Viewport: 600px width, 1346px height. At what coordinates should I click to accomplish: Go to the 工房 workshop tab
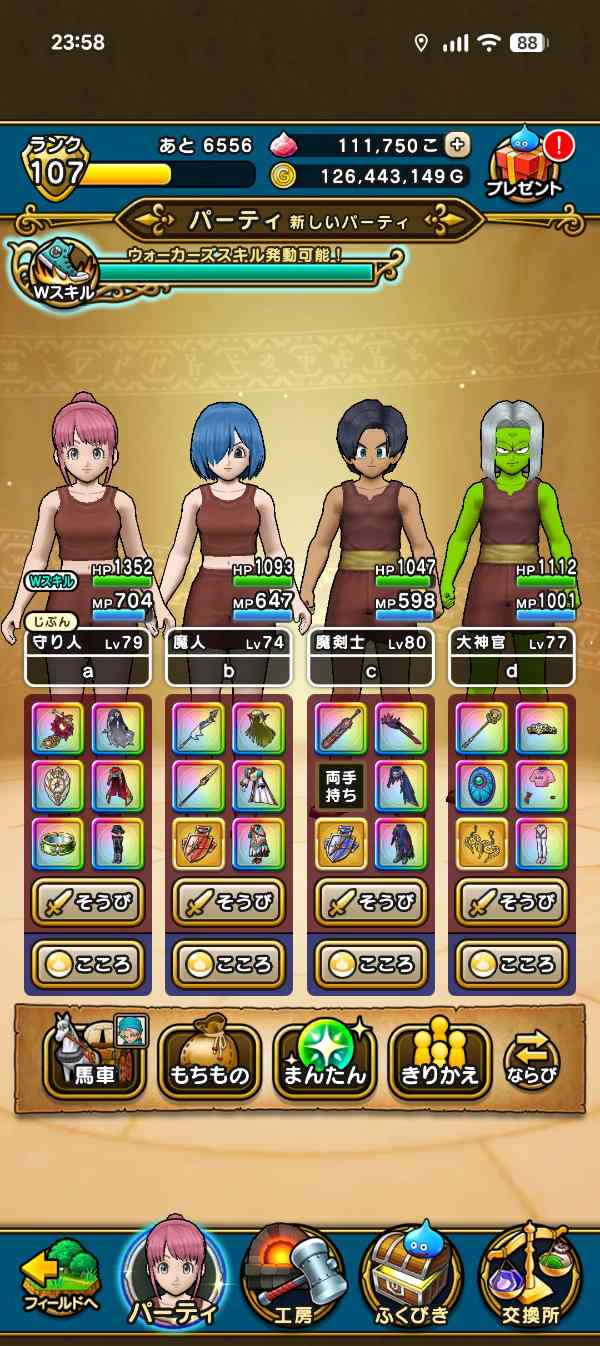coord(294,1277)
